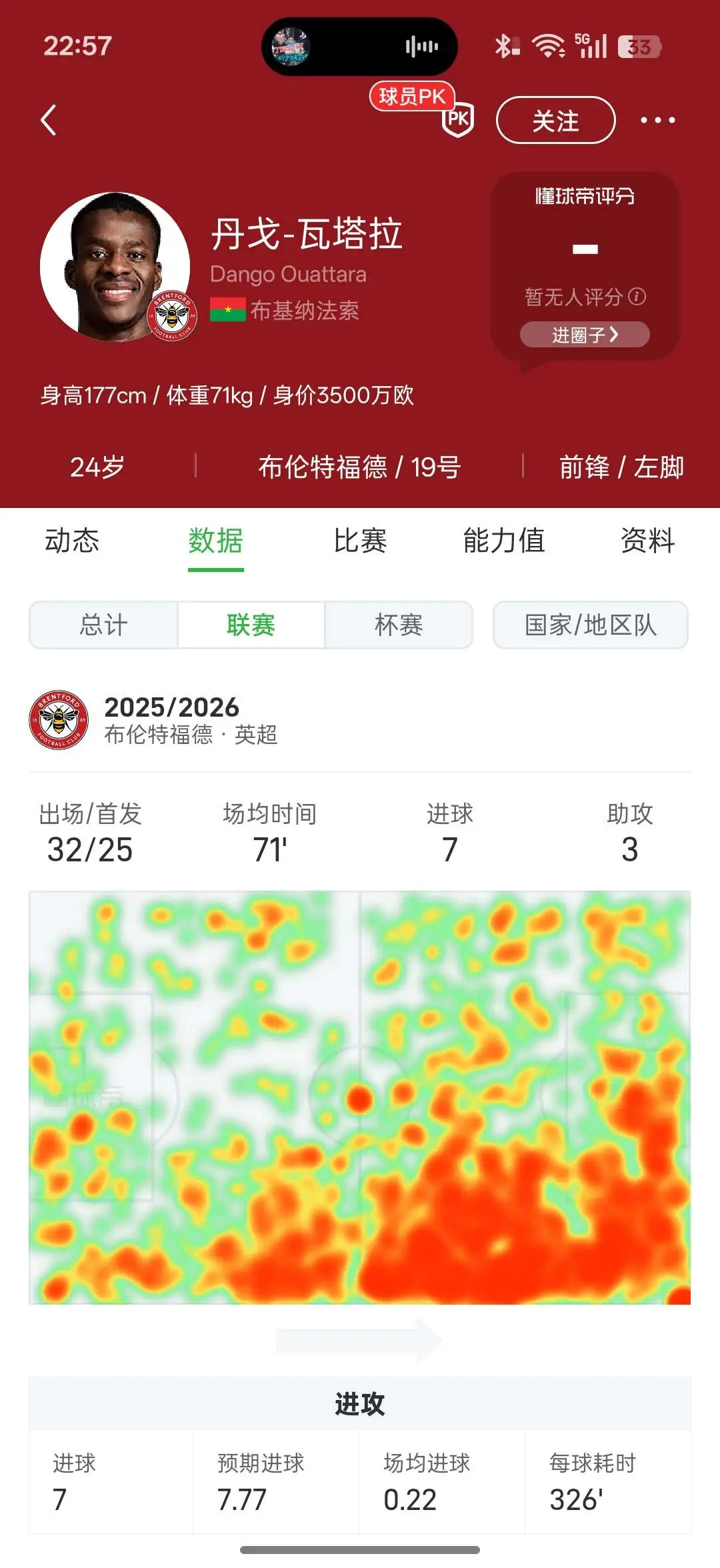720x1568 pixels.
Task: Follow the player with 关注 button
Action: tap(555, 121)
